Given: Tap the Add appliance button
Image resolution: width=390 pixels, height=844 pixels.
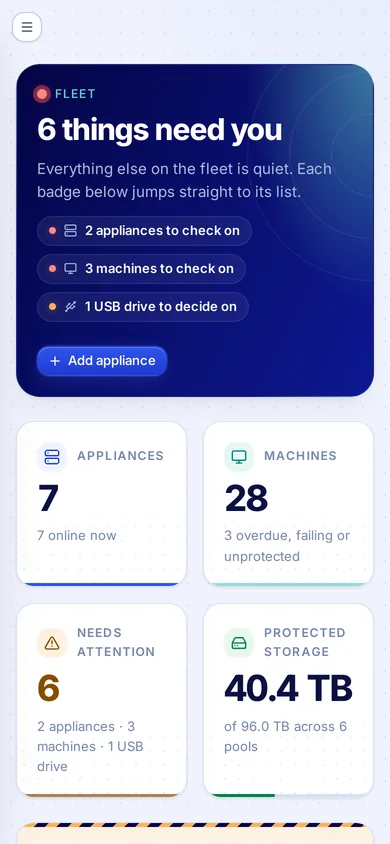Looking at the screenshot, I should click(102, 361).
